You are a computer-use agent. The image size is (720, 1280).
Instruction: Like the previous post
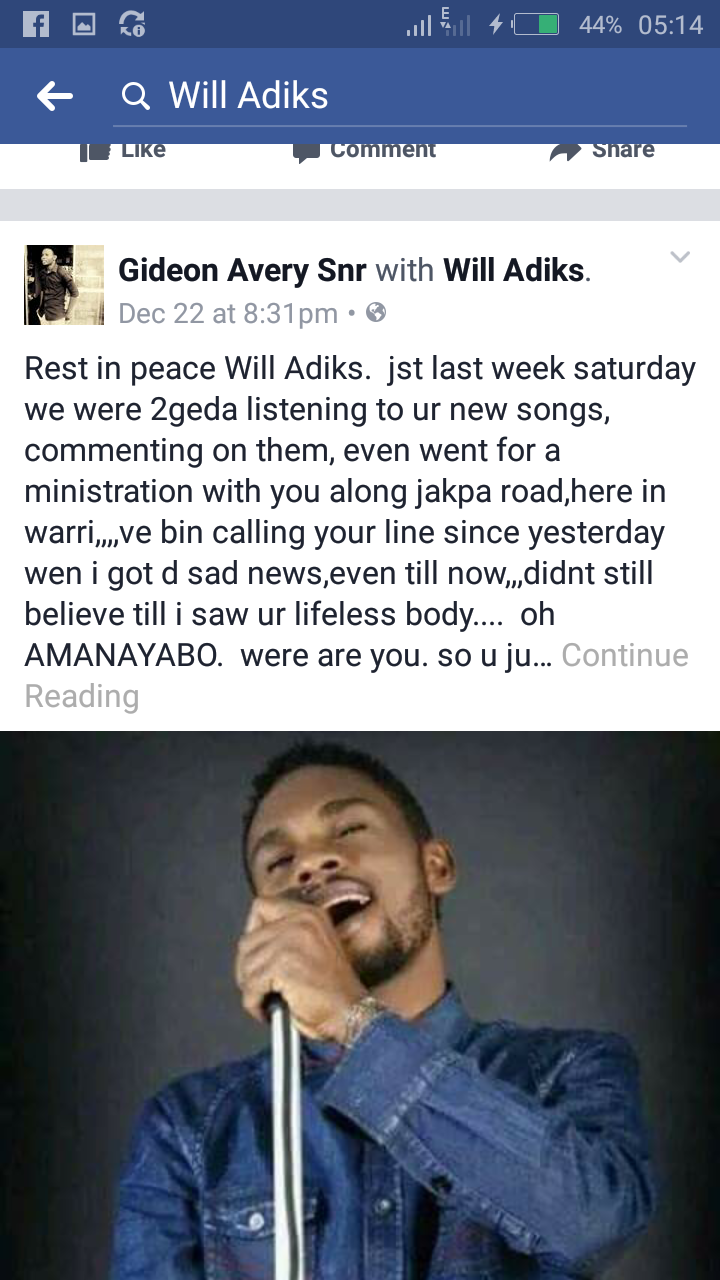tap(123, 150)
